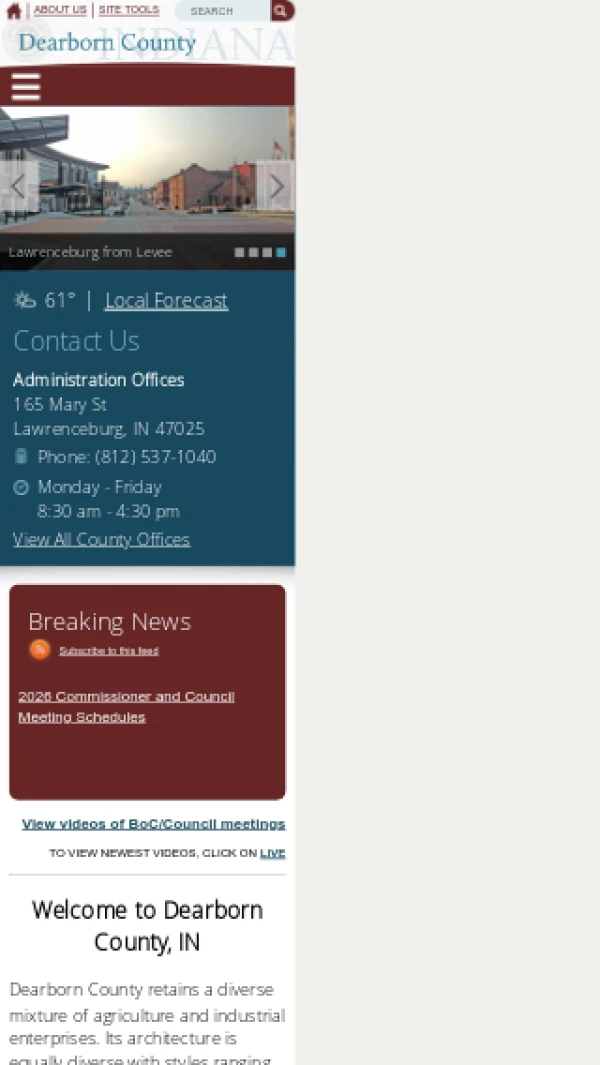Open the home icon link

tap(14, 11)
